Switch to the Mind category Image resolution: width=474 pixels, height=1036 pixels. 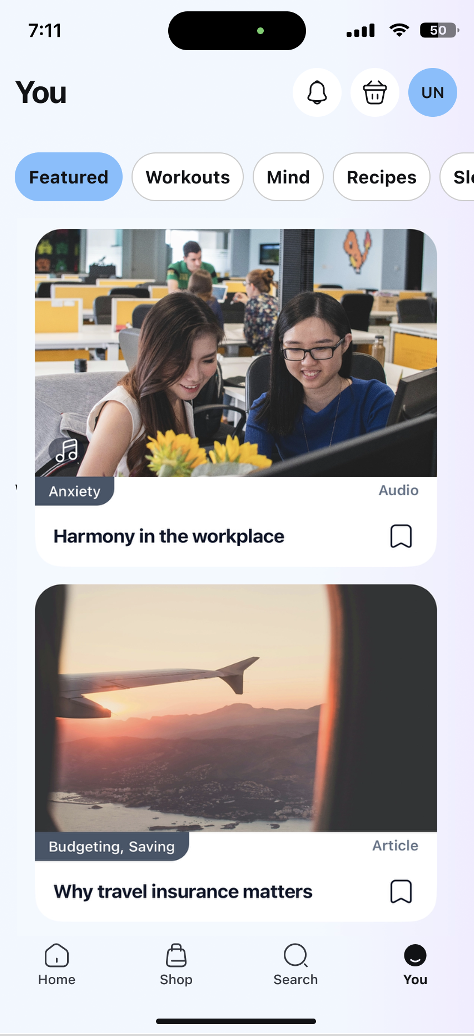pos(288,177)
